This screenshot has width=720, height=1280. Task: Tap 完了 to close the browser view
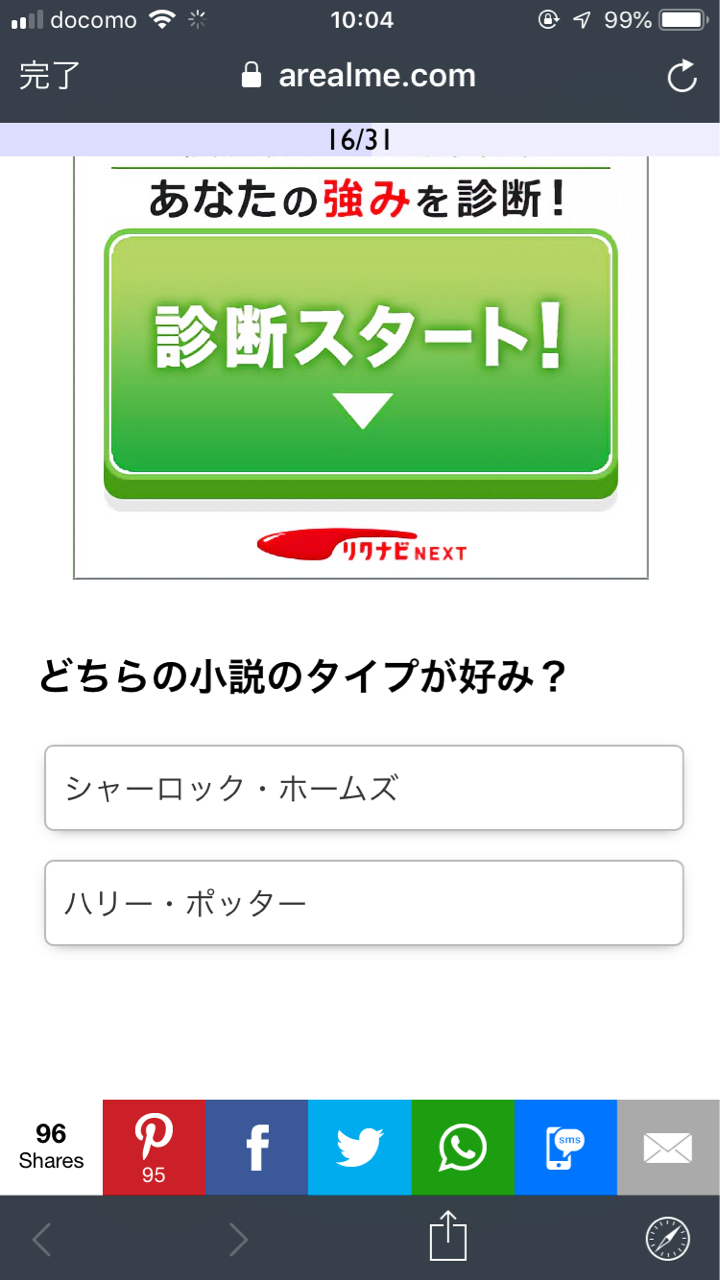[49, 76]
